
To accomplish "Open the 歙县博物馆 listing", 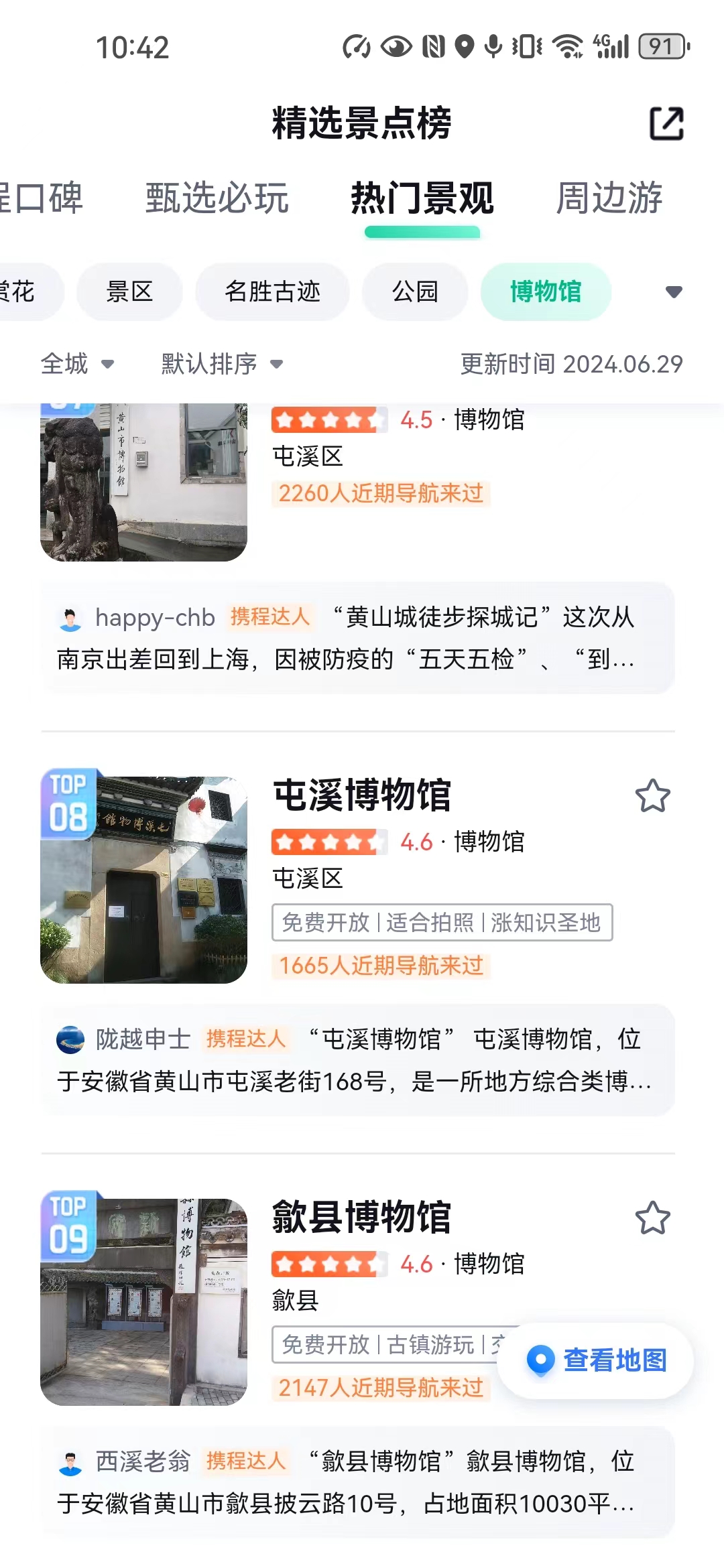I will (362, 1218).
